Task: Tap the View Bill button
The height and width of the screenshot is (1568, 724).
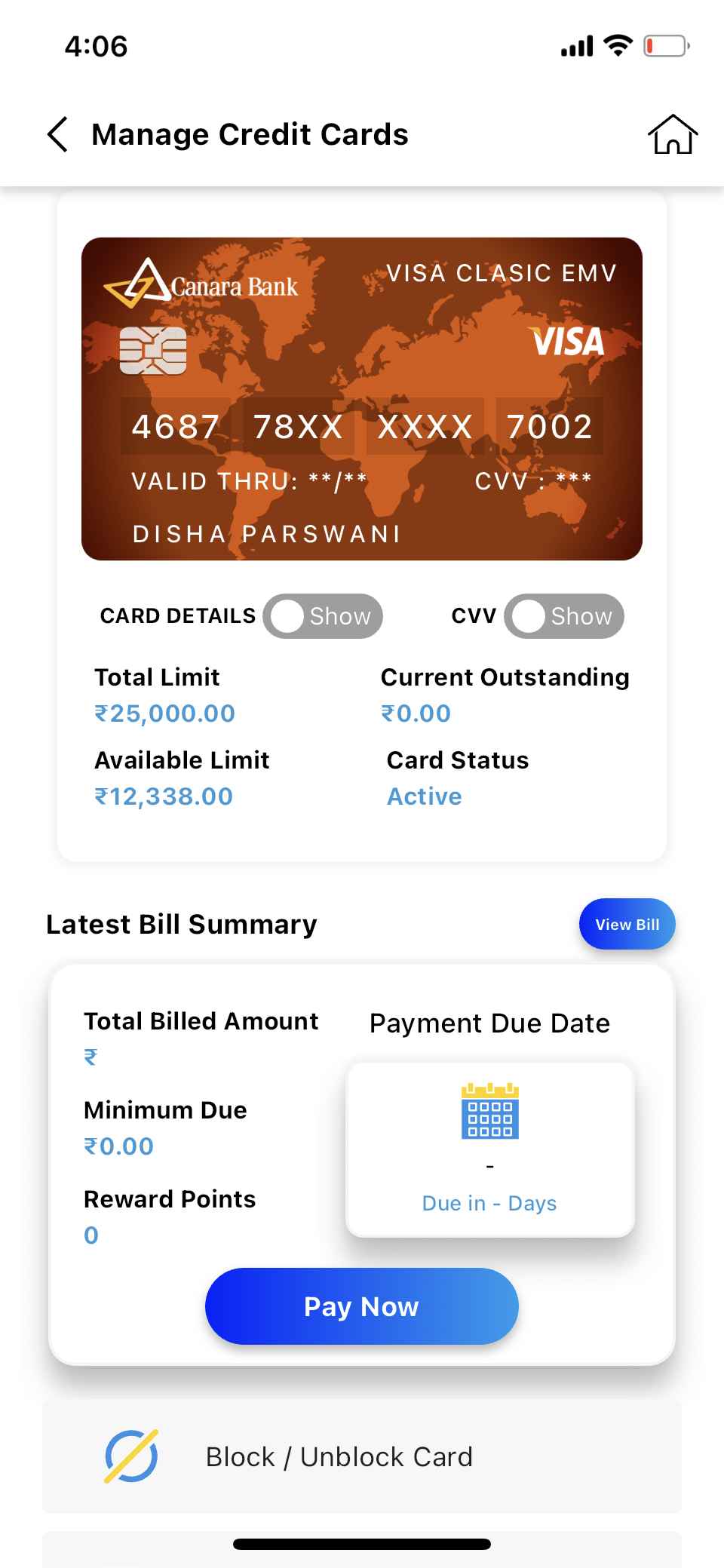Action: click(627, 924)
